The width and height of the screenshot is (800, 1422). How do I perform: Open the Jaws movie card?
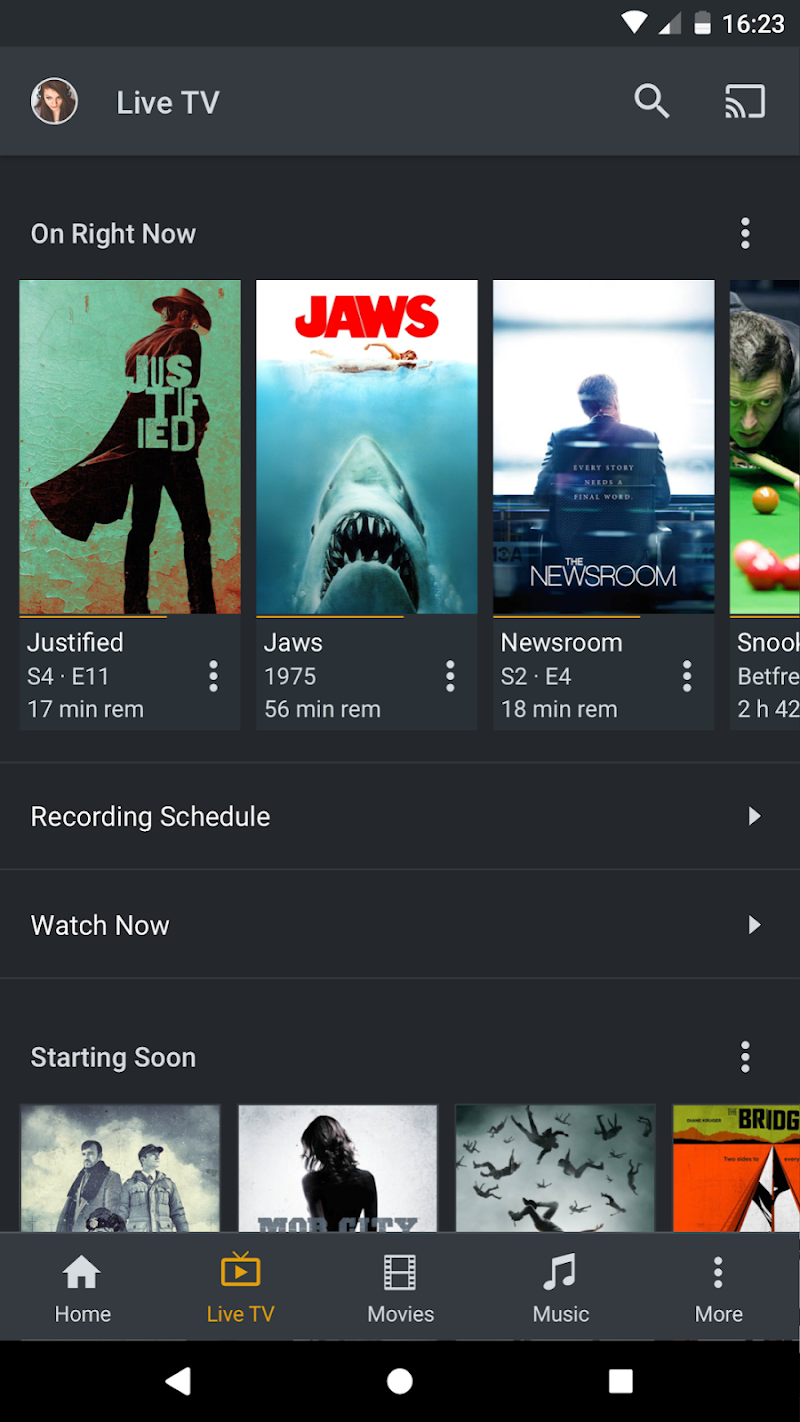click(367, 447)
